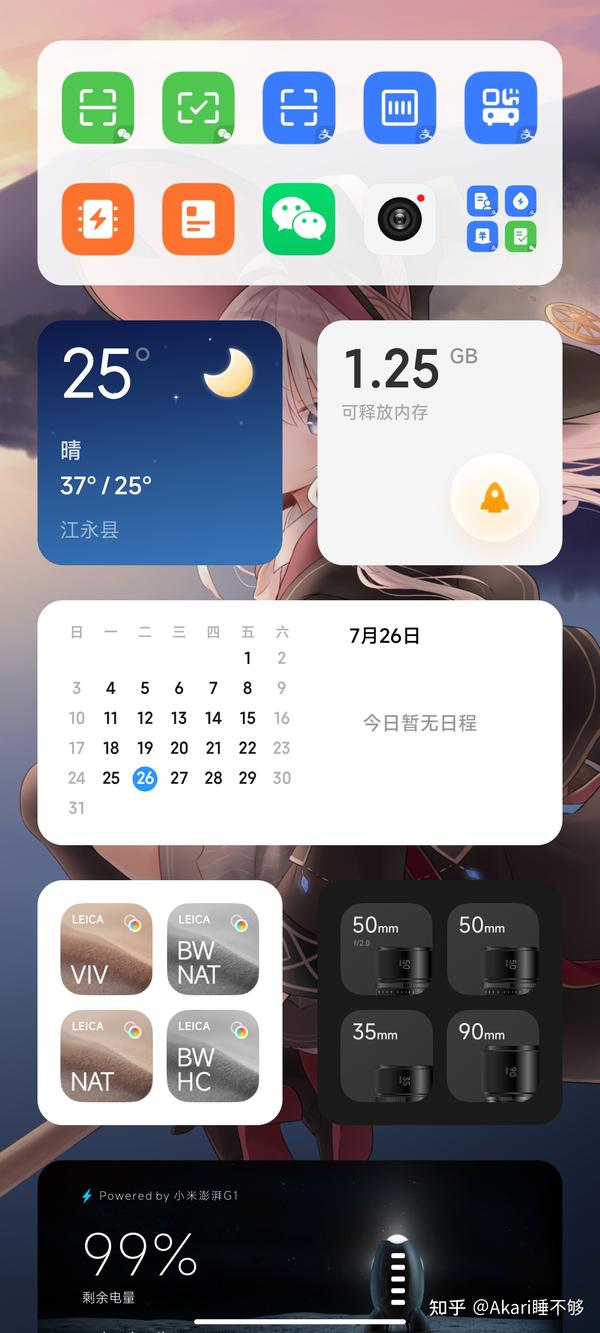
Task: Open the folder of four small apps
Action: (501, 219)
